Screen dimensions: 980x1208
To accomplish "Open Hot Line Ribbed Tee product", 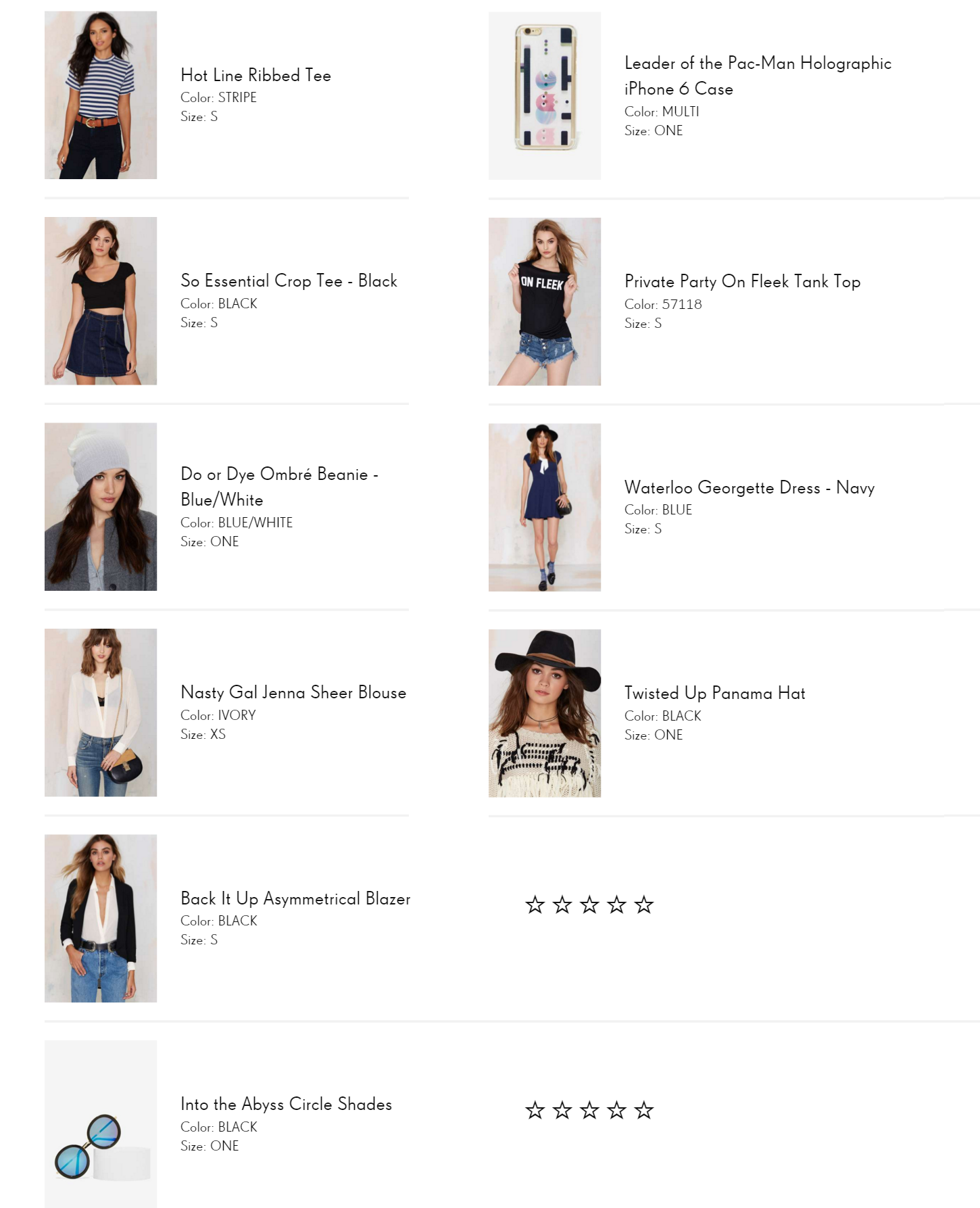I will tap(255, 75).
